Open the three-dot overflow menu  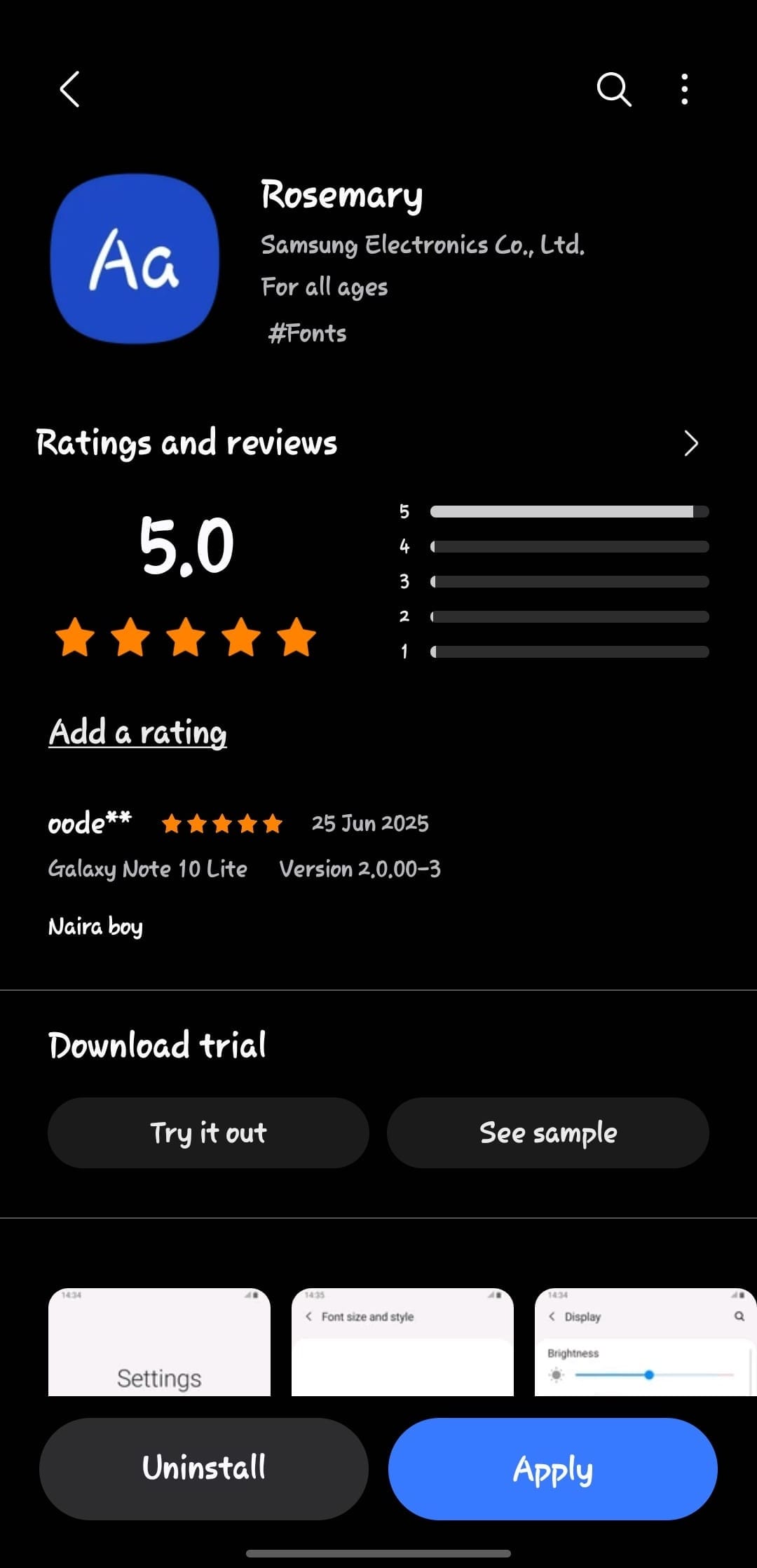click(x=684, y=90)
